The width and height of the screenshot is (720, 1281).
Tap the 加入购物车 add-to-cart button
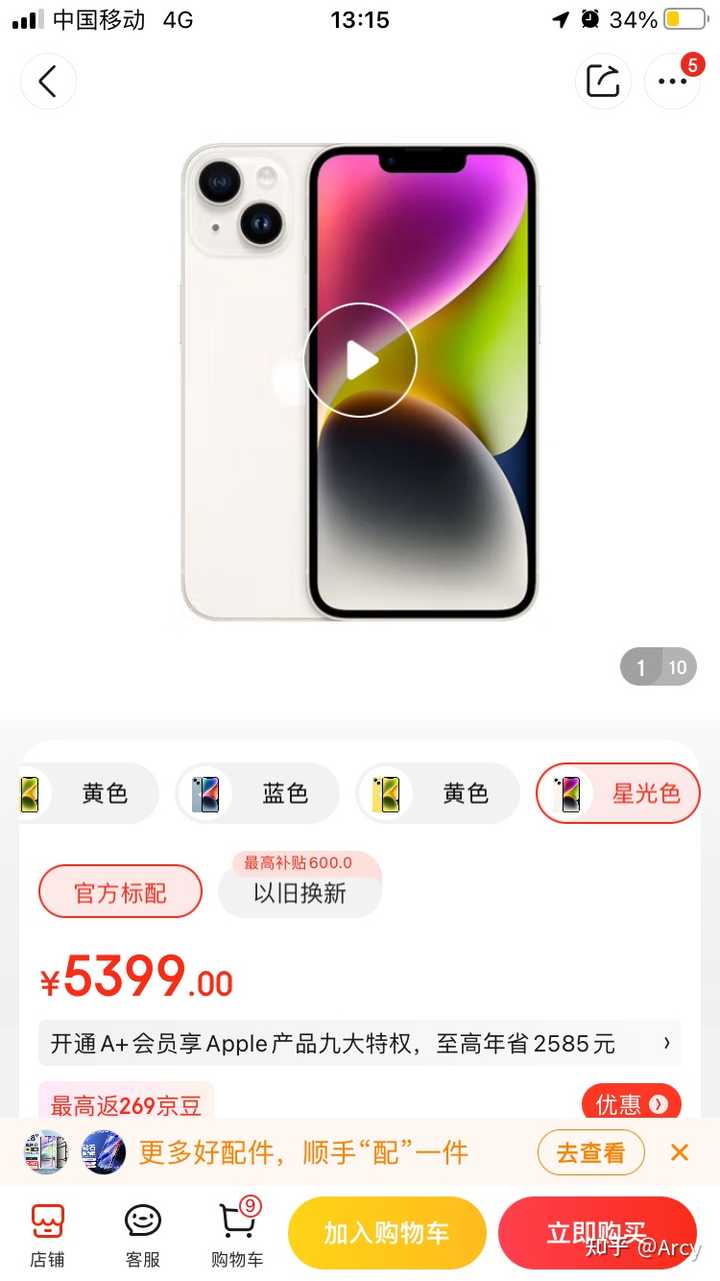tap(386, 1232)
